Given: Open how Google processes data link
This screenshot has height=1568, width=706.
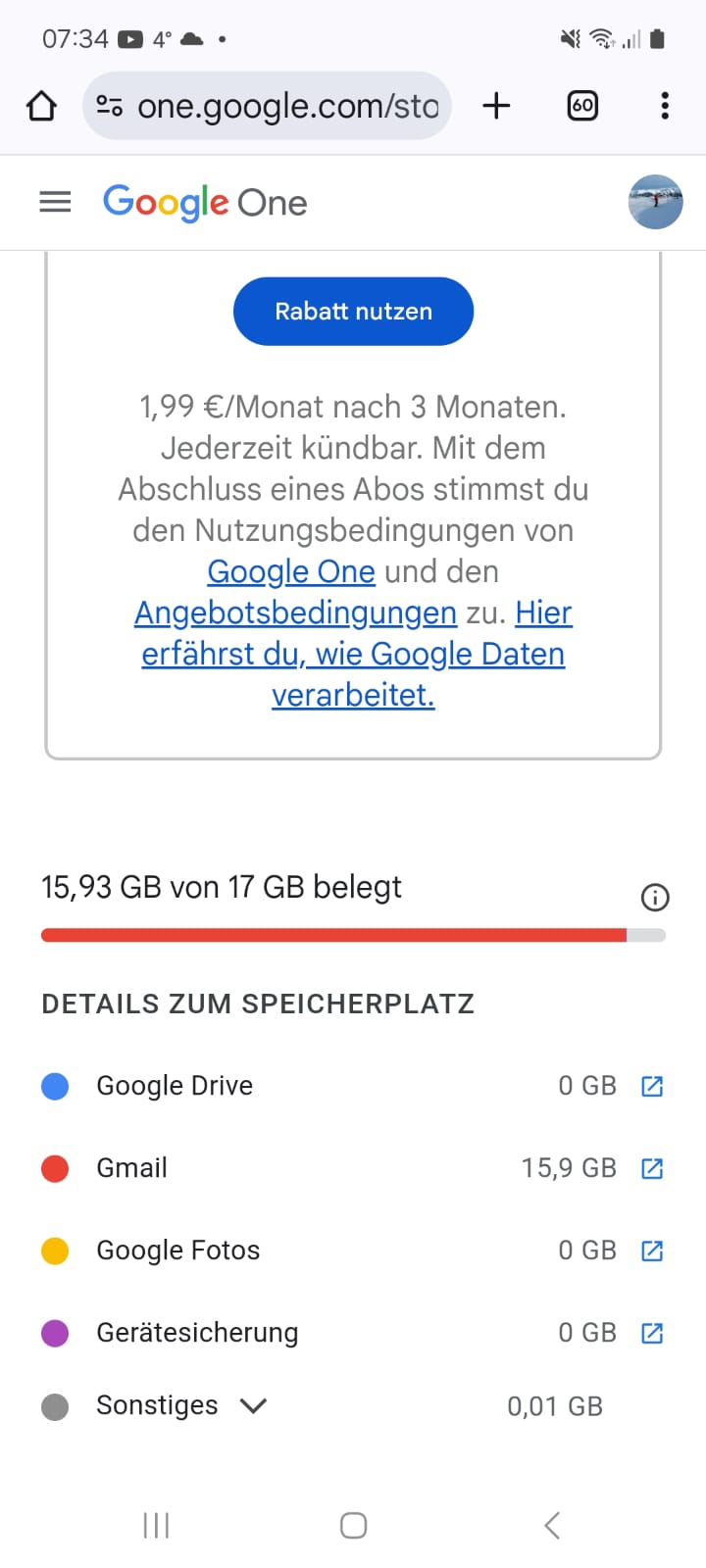Looking at the screenshot, I should [x=353, y=654].
